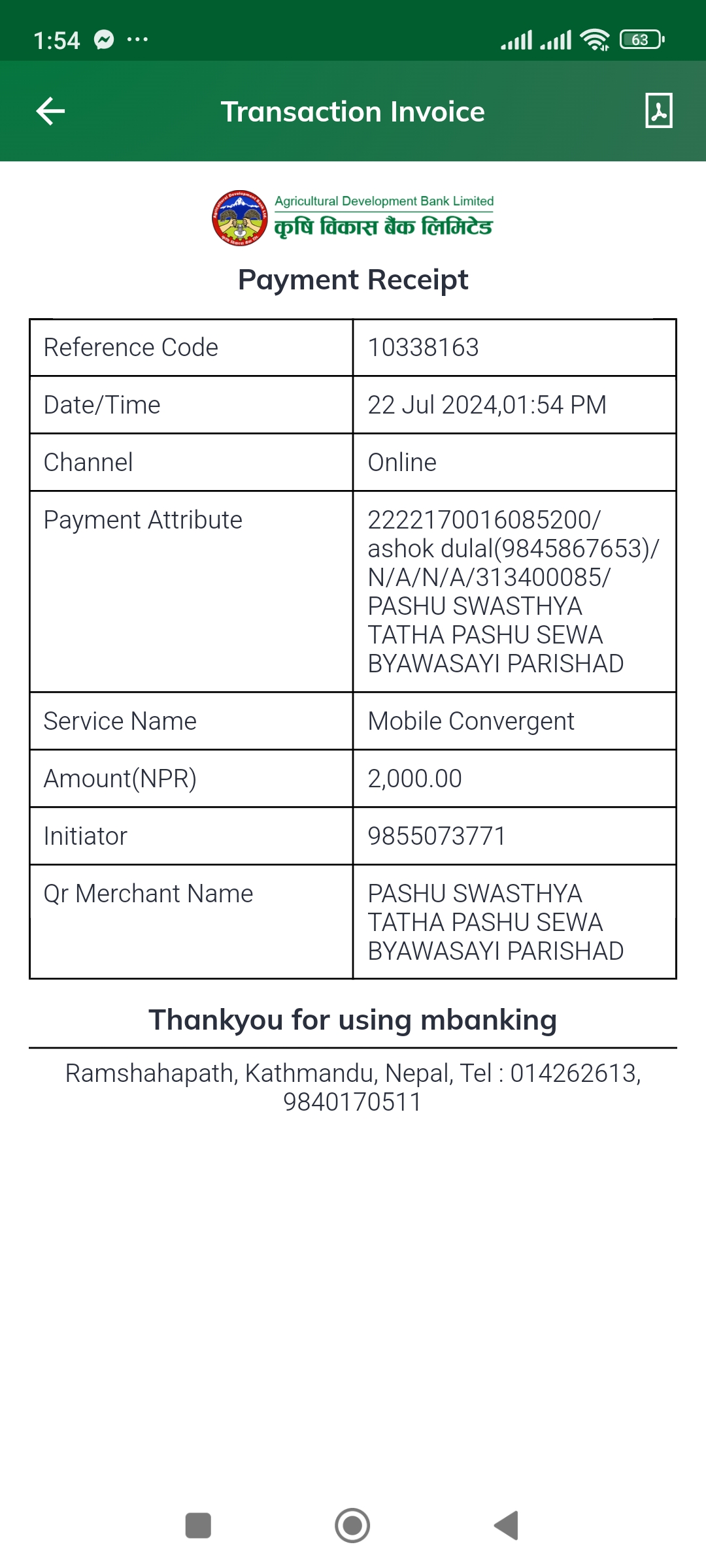
Task: Go to the home screen
Action: 352,1526
